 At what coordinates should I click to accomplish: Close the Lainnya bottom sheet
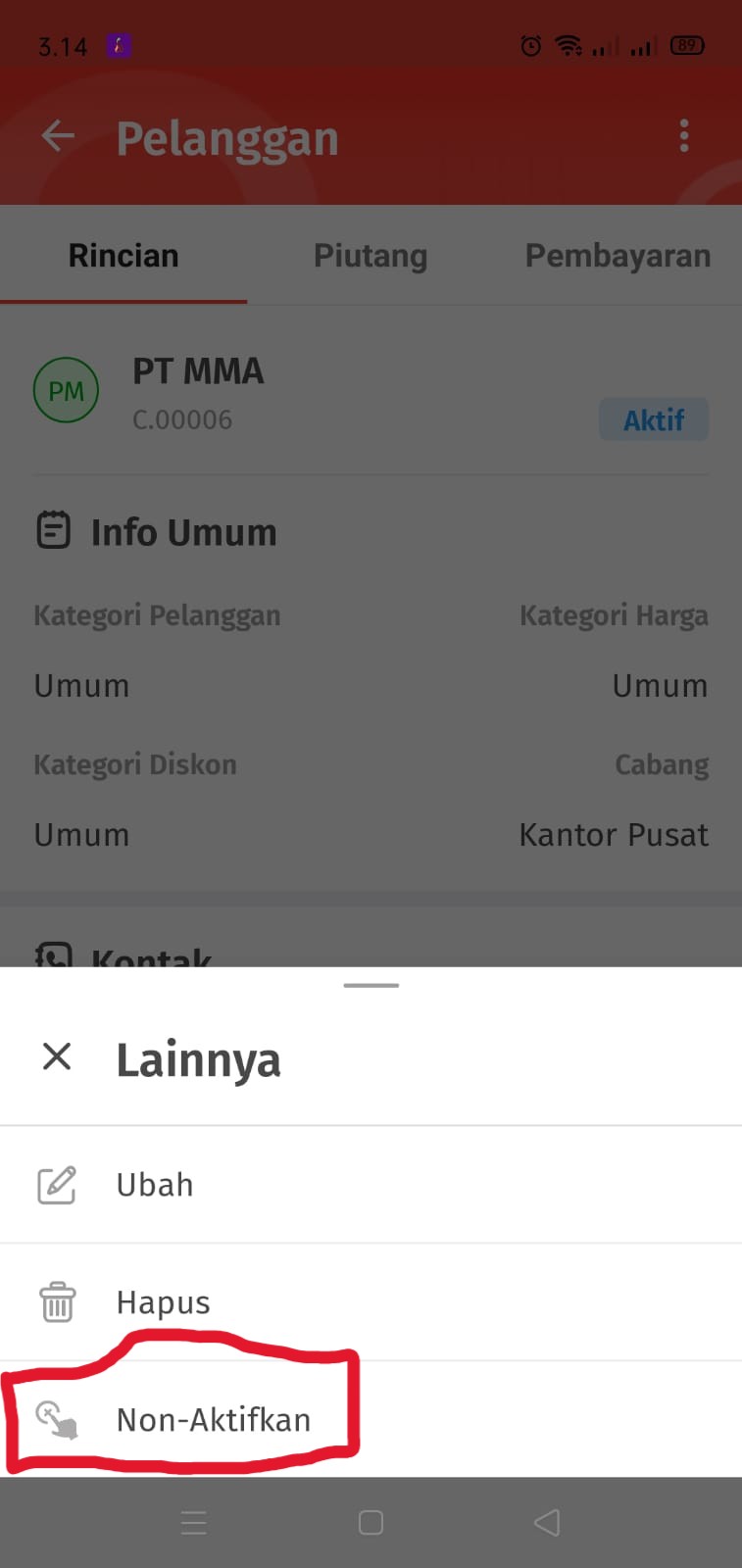(57, 1056)
